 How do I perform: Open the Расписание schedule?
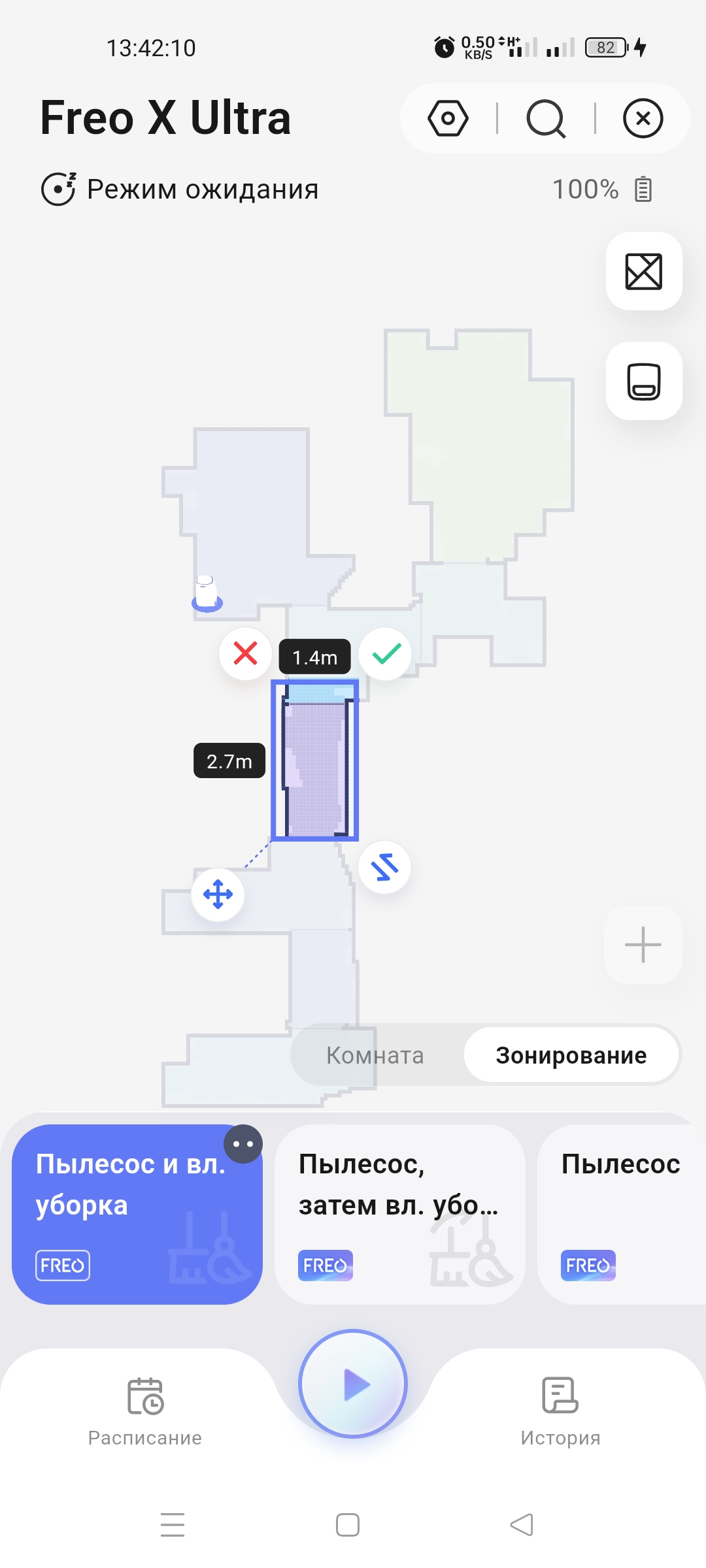click(145, 1408)
